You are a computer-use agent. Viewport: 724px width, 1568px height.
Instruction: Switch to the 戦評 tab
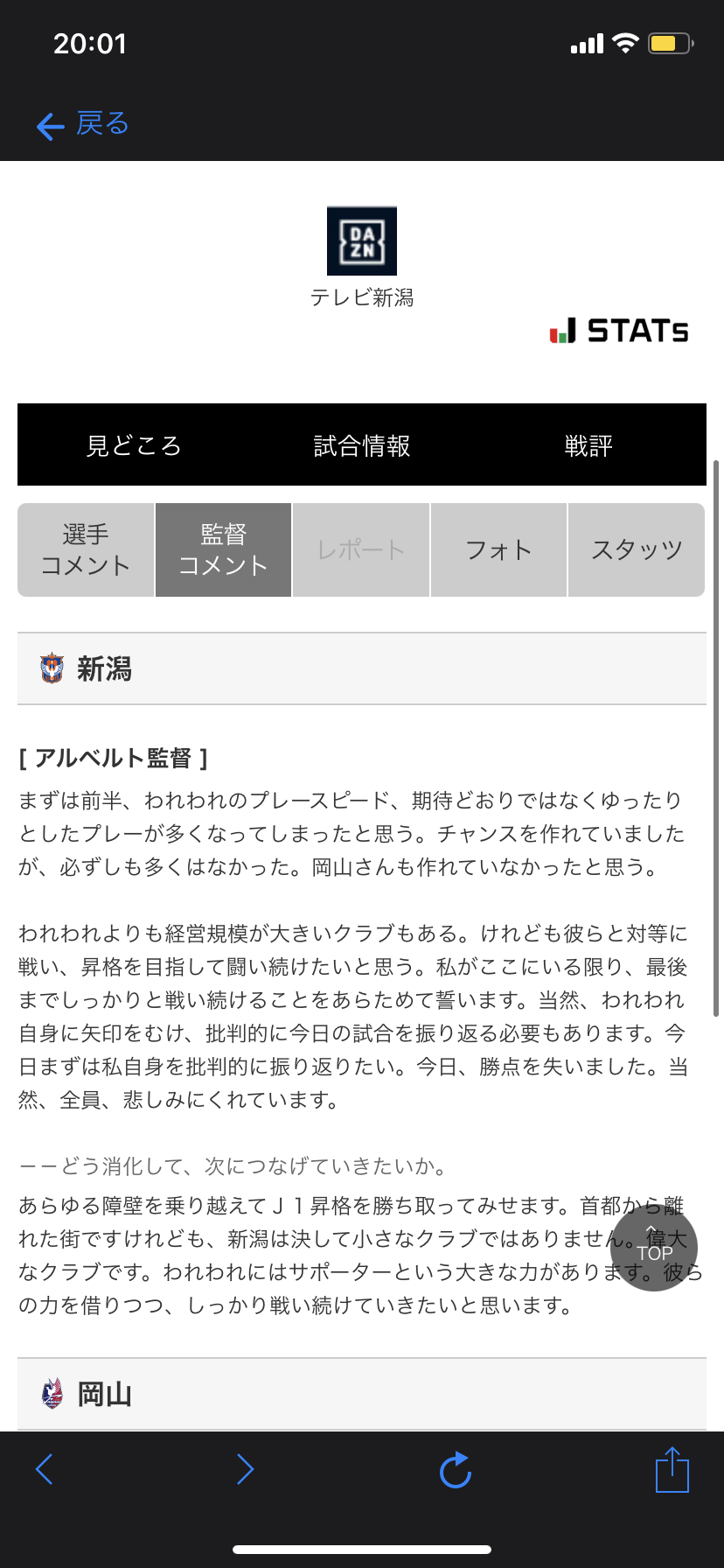click(x=588, y=445)
